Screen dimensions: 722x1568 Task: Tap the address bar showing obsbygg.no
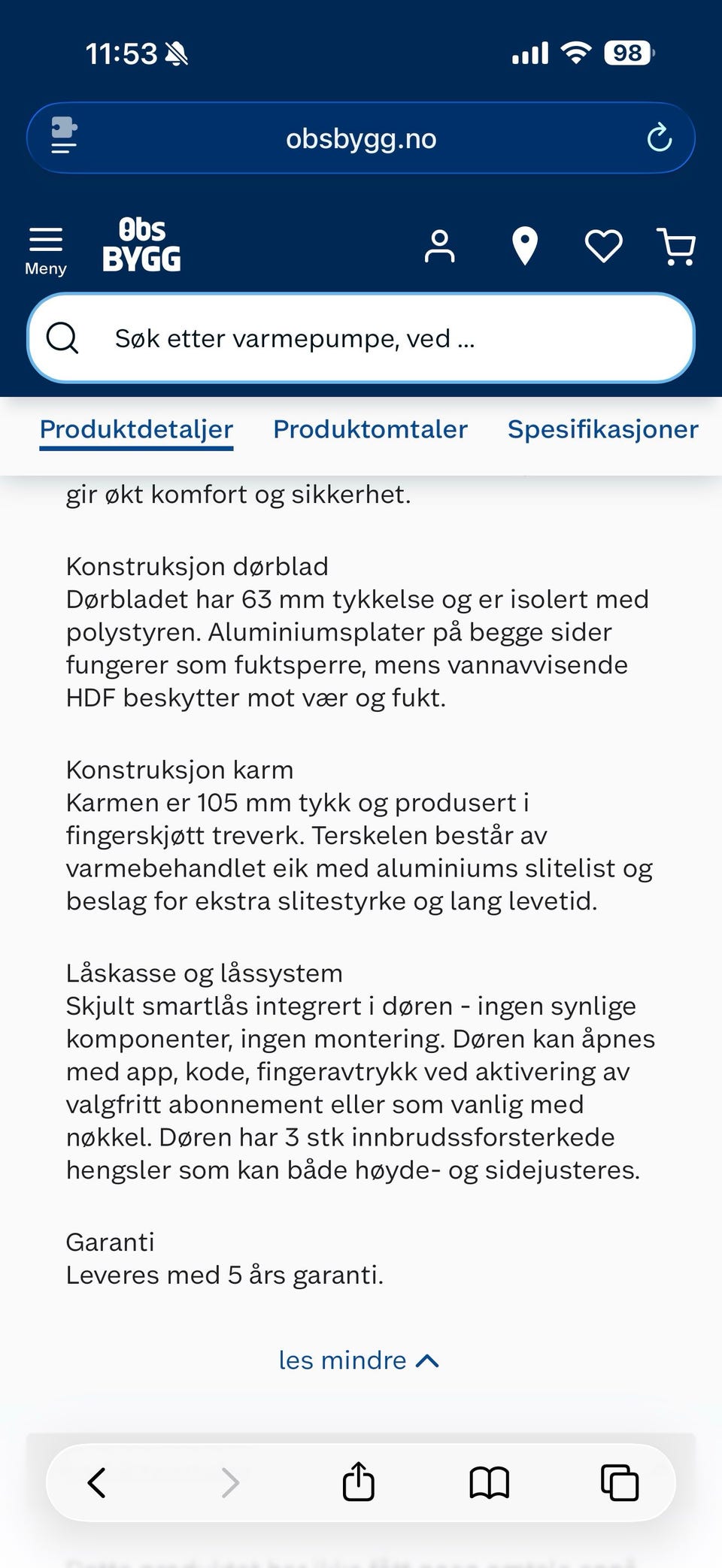click(x=361, y=138)
